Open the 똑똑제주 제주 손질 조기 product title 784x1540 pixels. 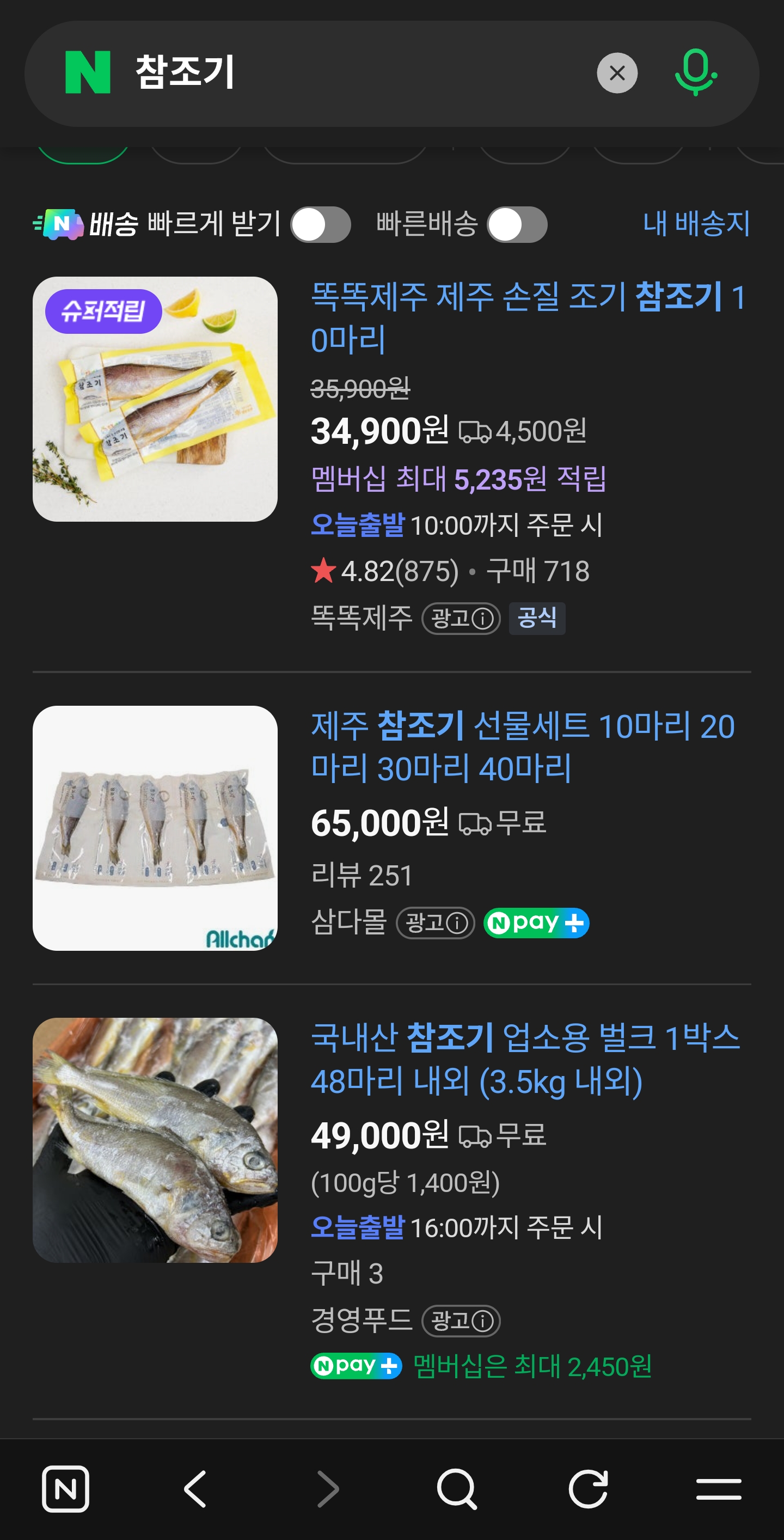coord(526,317)
